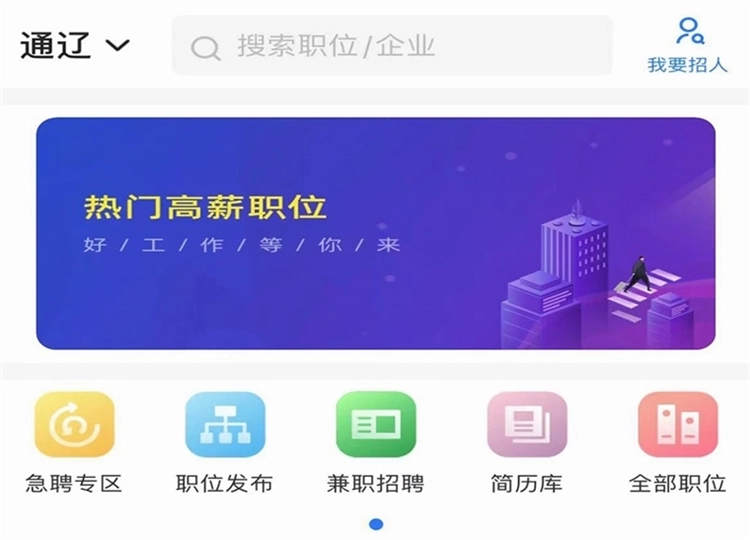The image size is (750, 540).
Task: Open 我要招人 recruiter entry
Action: click(688, 45)
